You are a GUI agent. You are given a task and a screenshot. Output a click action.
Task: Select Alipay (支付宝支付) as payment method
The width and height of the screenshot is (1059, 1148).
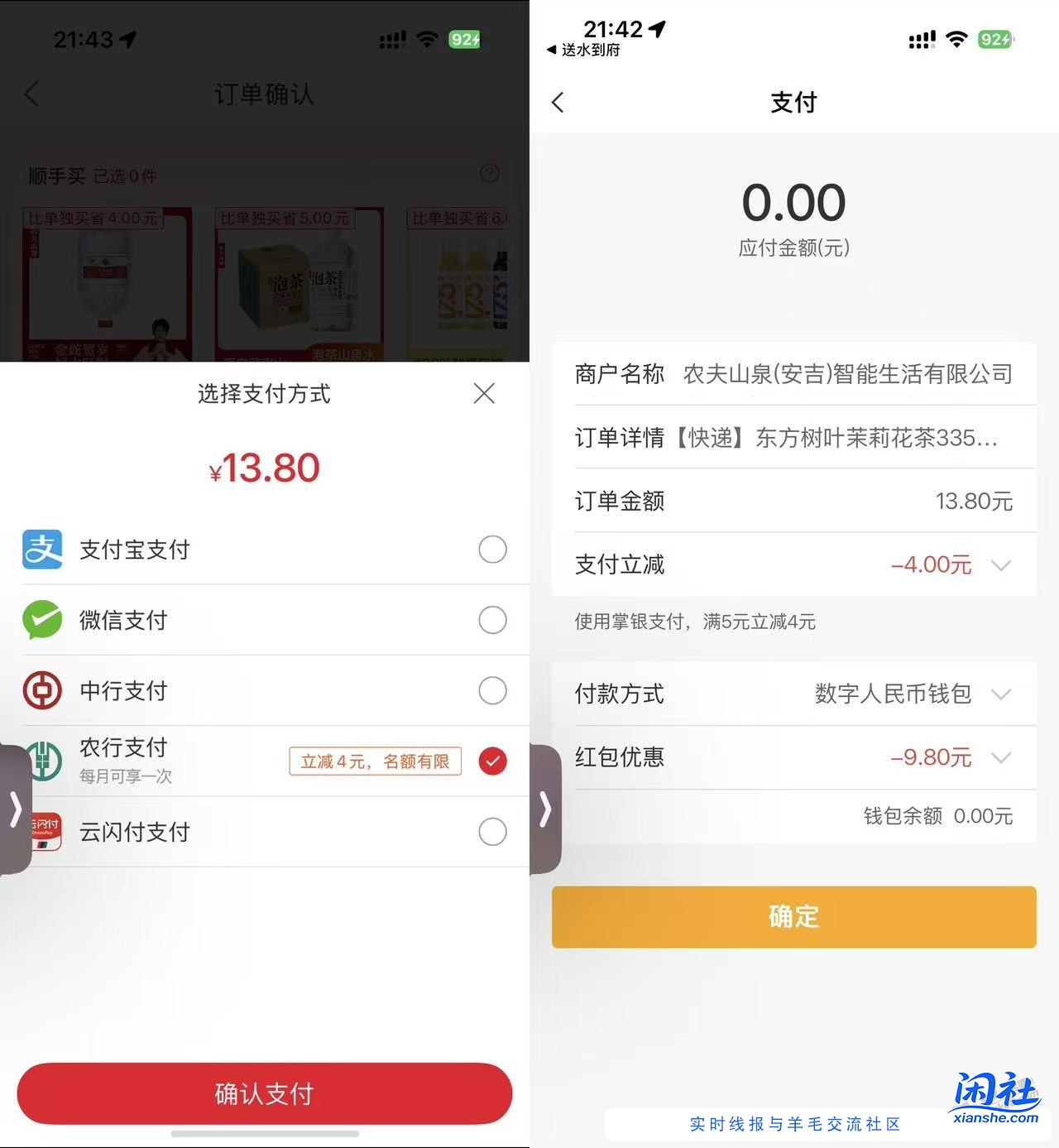point(492,550)
